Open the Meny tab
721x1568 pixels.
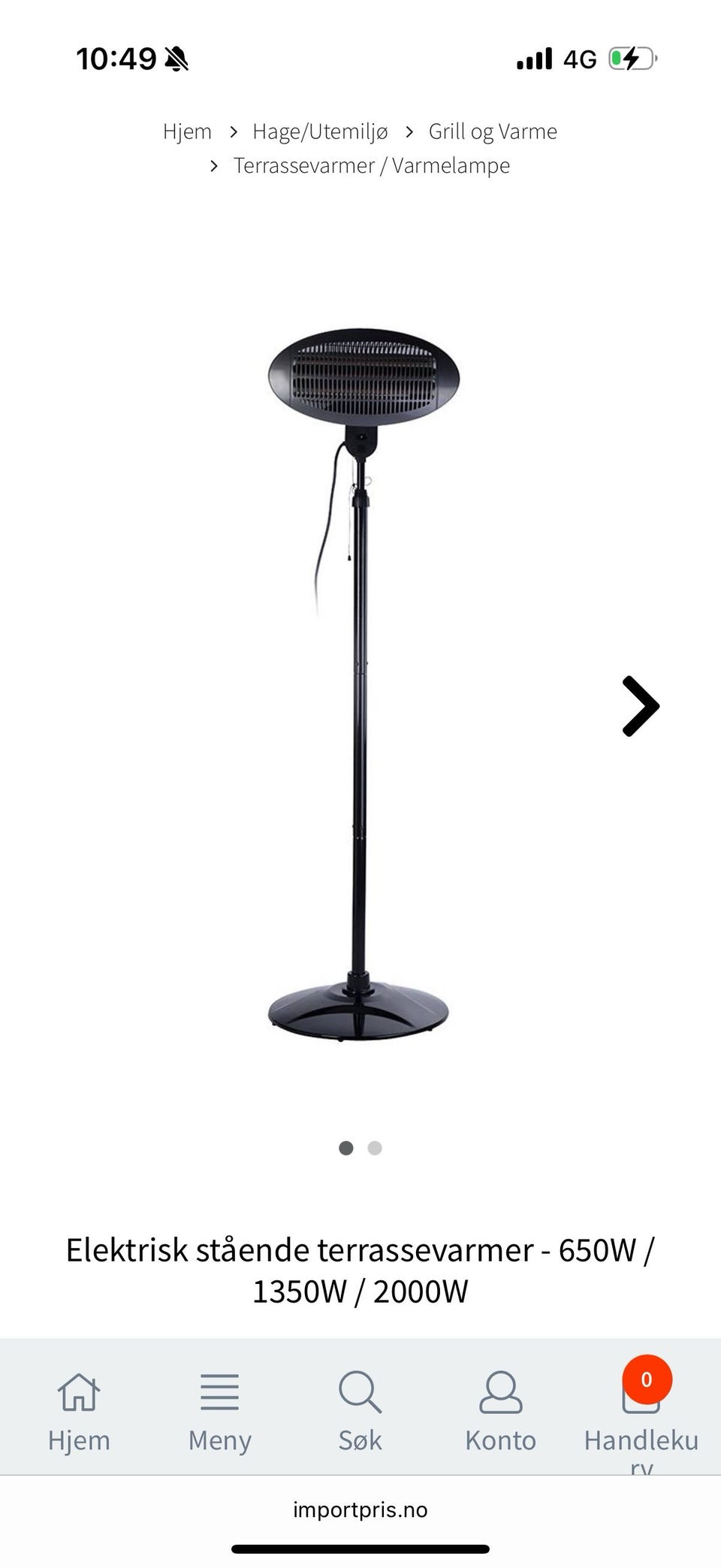coord(219,1412)
